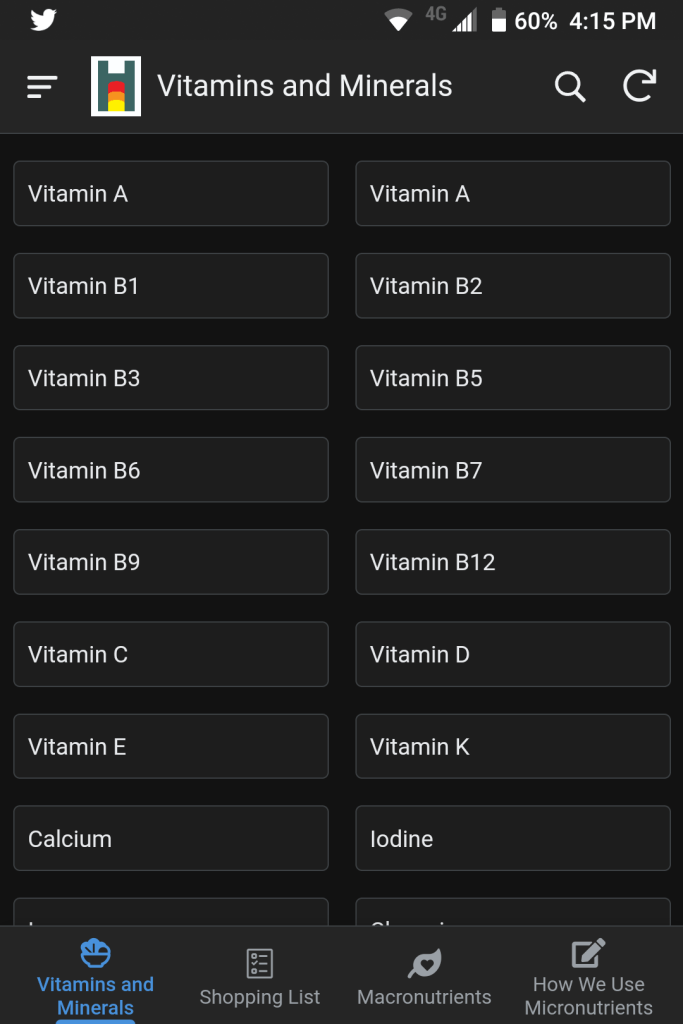
Task: Open Vitamin D
Action: [x=512, y=654]
